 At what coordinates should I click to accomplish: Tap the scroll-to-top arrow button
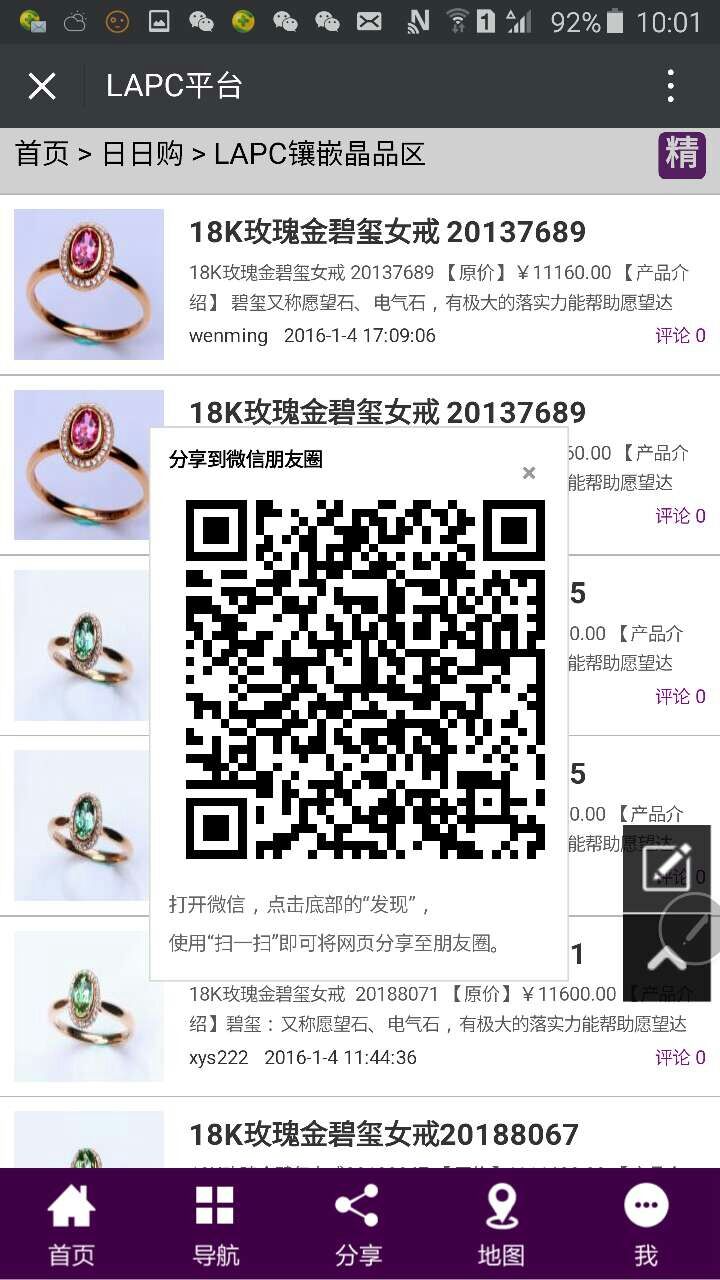pos(666,957)
